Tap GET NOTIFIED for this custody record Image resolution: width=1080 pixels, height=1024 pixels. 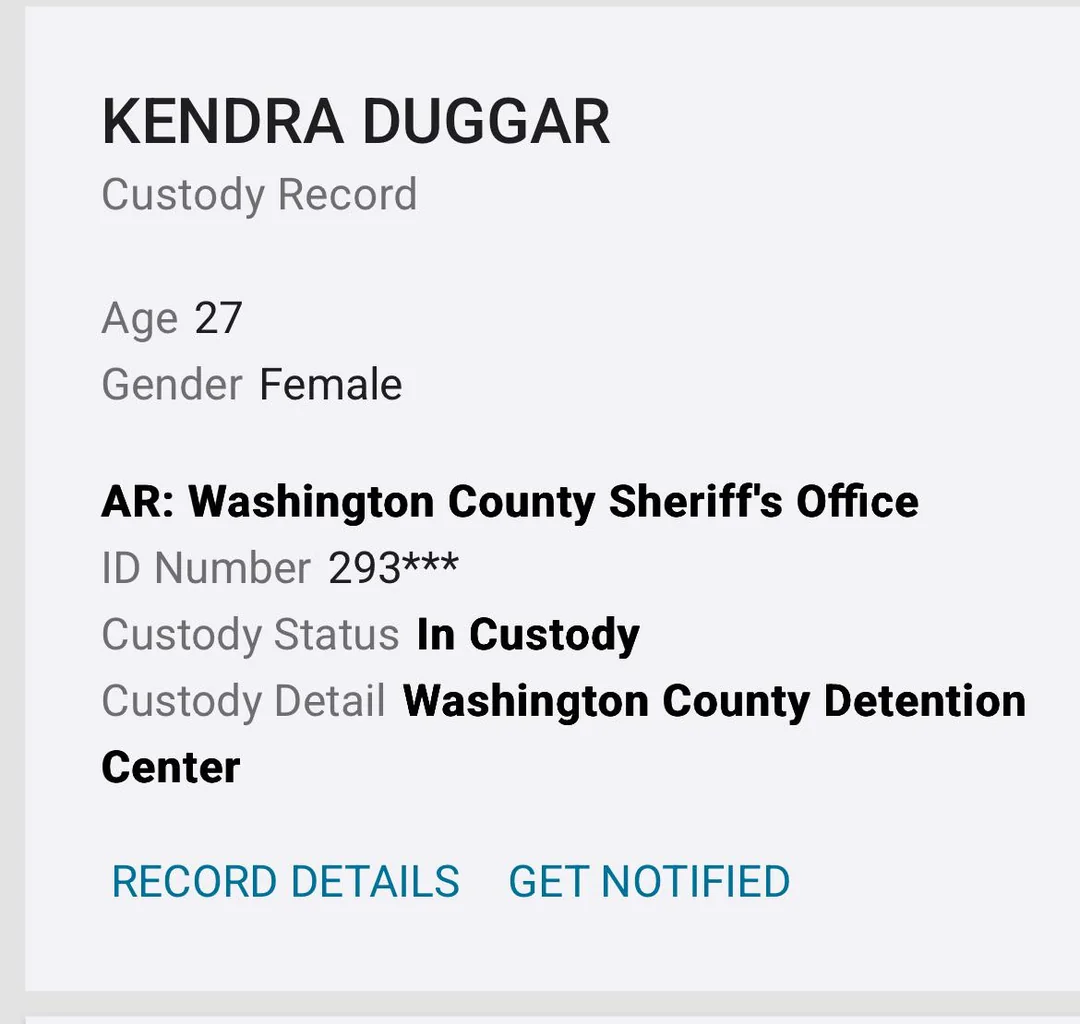click(x=649, y=882)
